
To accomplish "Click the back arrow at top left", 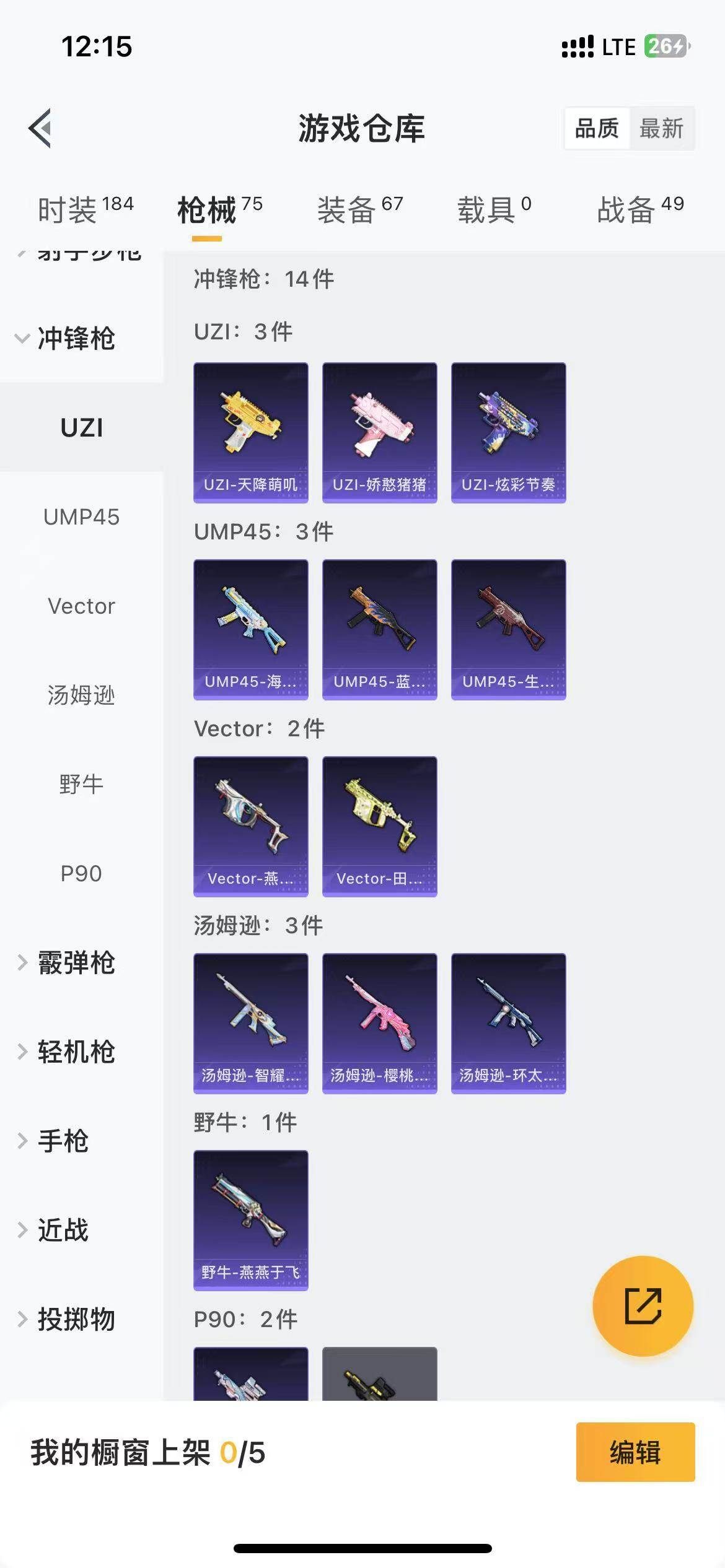I will point(40,128).
